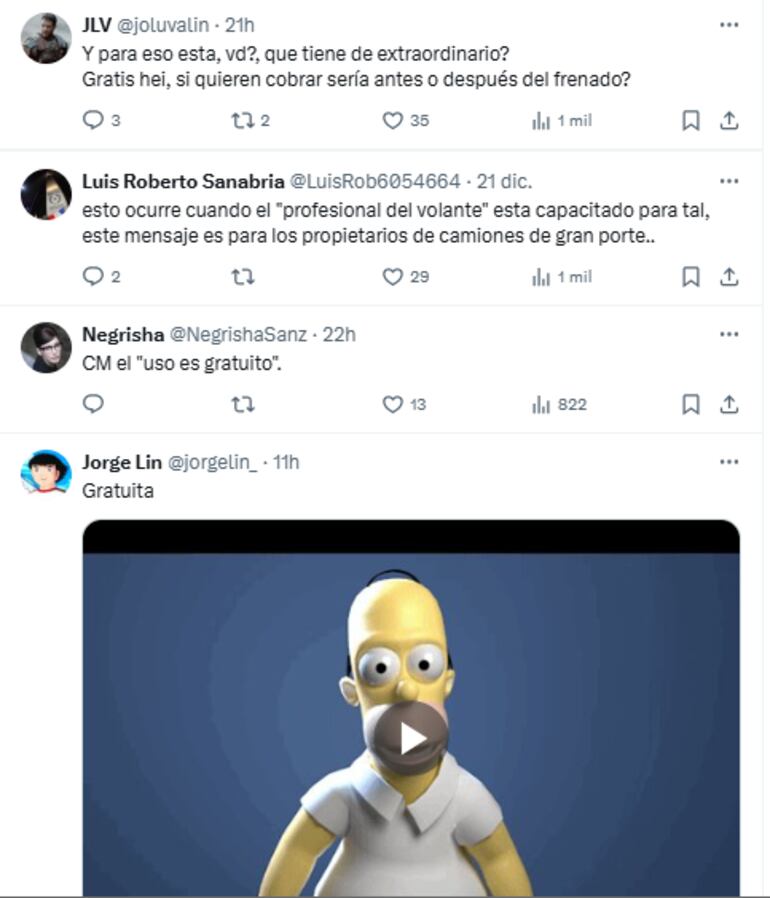This screenshot has height=898, width=770.
Task: Like the tweet from JLV
Action: (x=393, y=121)
